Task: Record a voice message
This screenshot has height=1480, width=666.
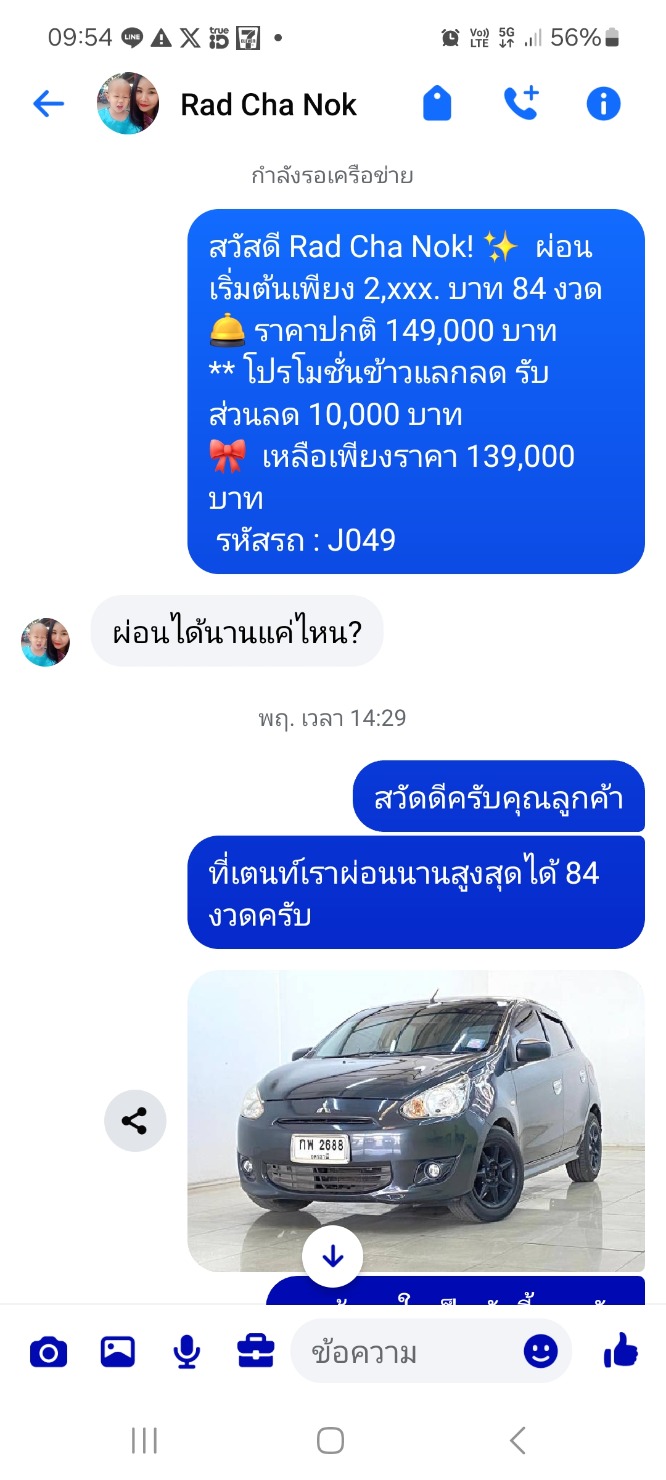Action: coord(187,1353)
